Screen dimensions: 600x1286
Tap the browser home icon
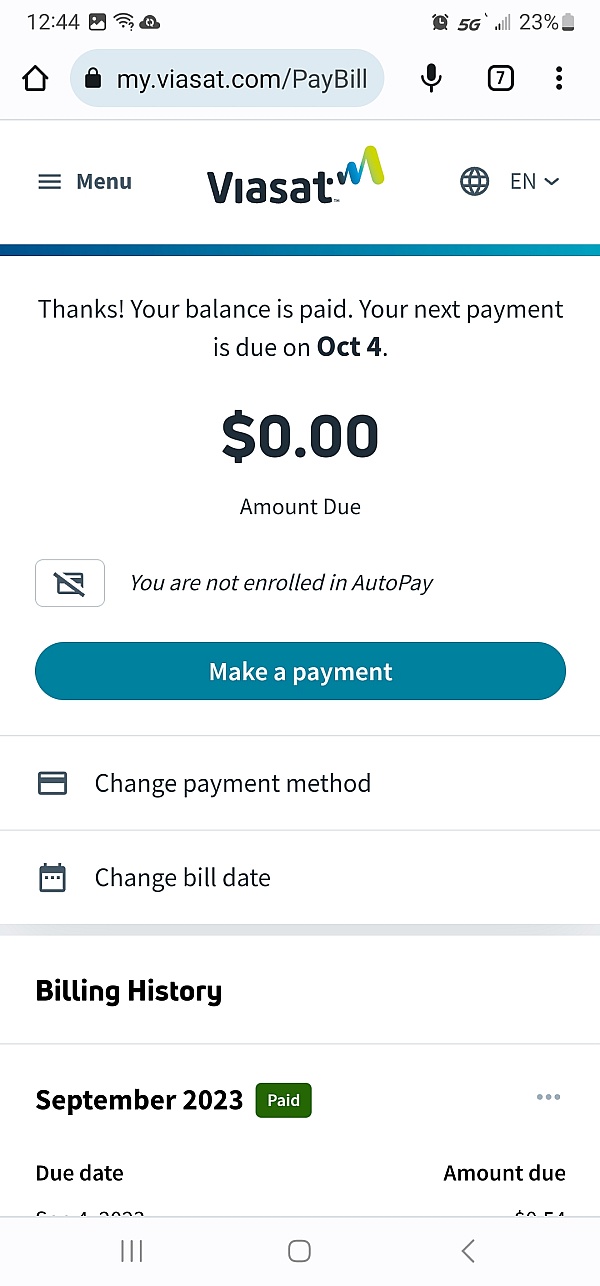tap(35, 78)
